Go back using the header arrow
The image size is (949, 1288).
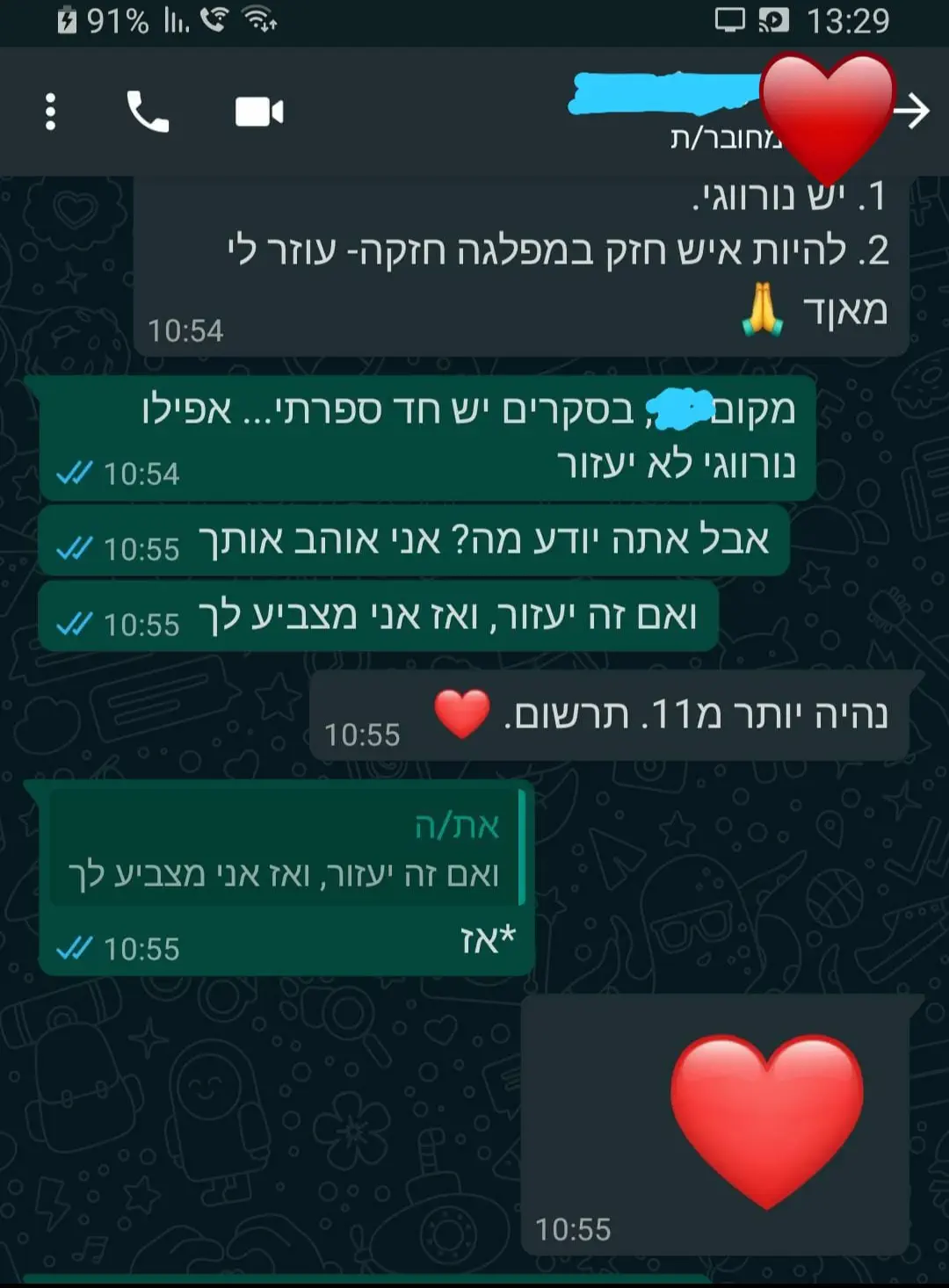coord(913,111)
